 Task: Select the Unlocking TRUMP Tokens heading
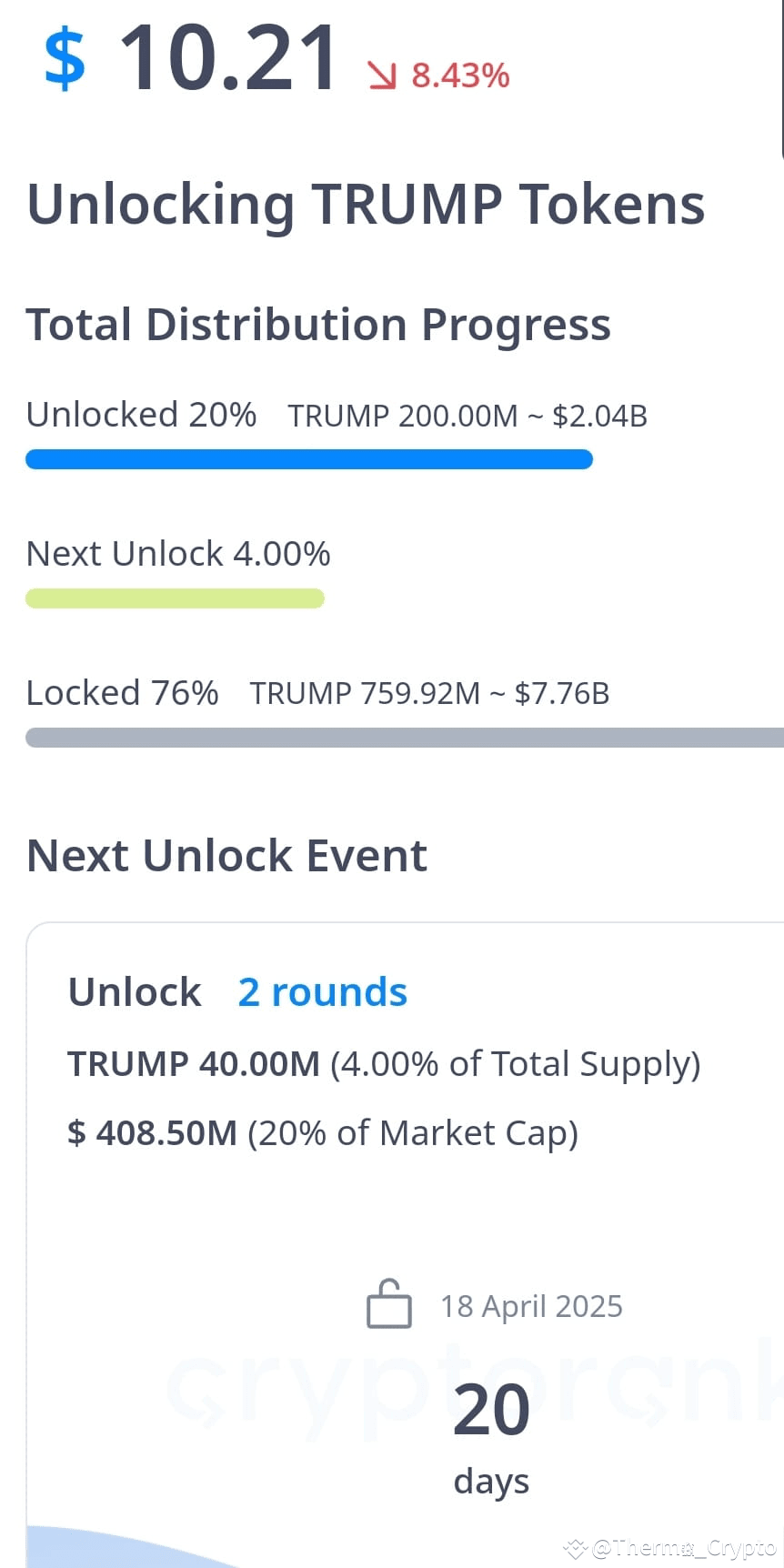(366, 203)
